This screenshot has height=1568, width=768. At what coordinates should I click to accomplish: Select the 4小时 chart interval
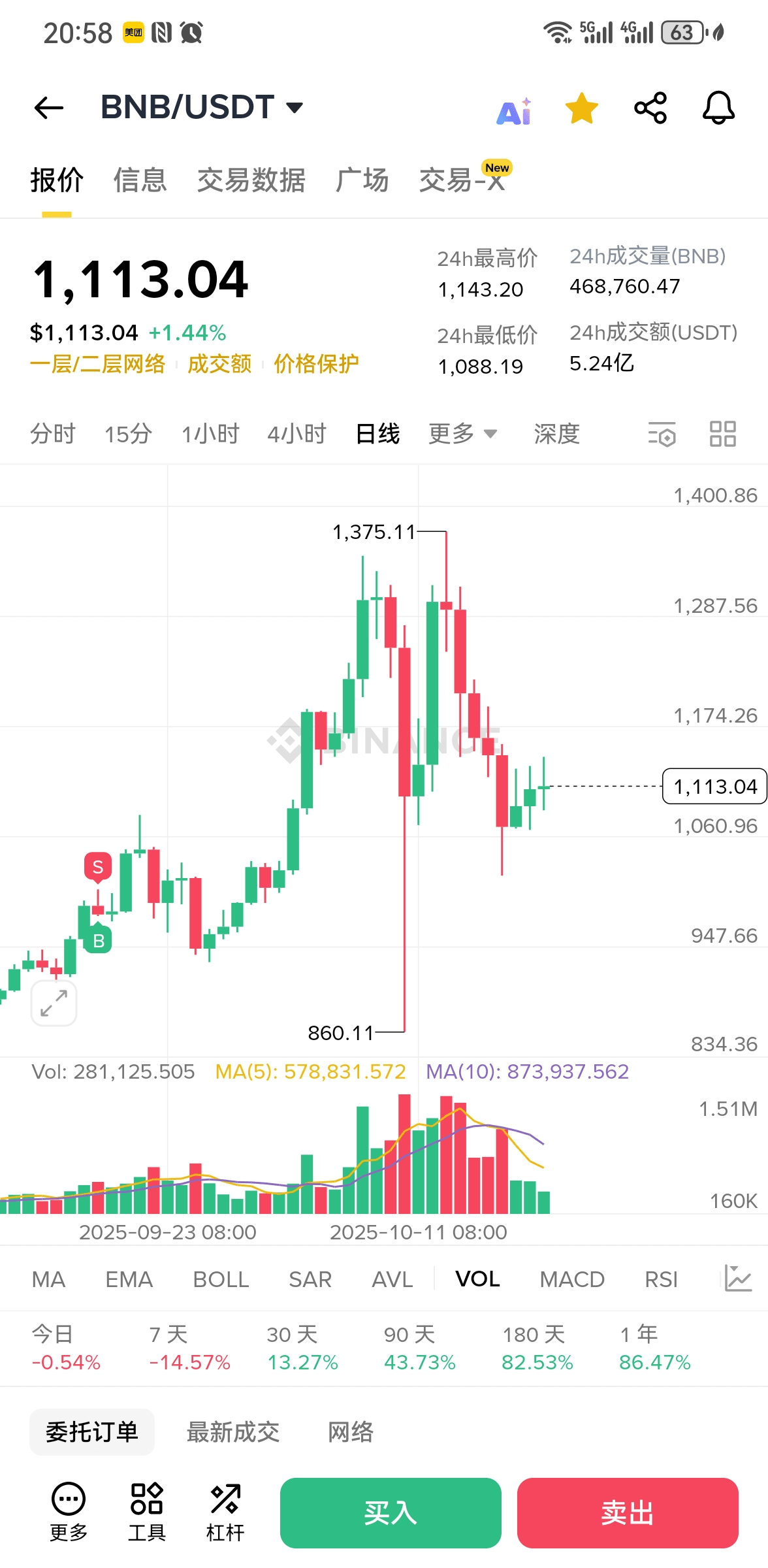296,434
